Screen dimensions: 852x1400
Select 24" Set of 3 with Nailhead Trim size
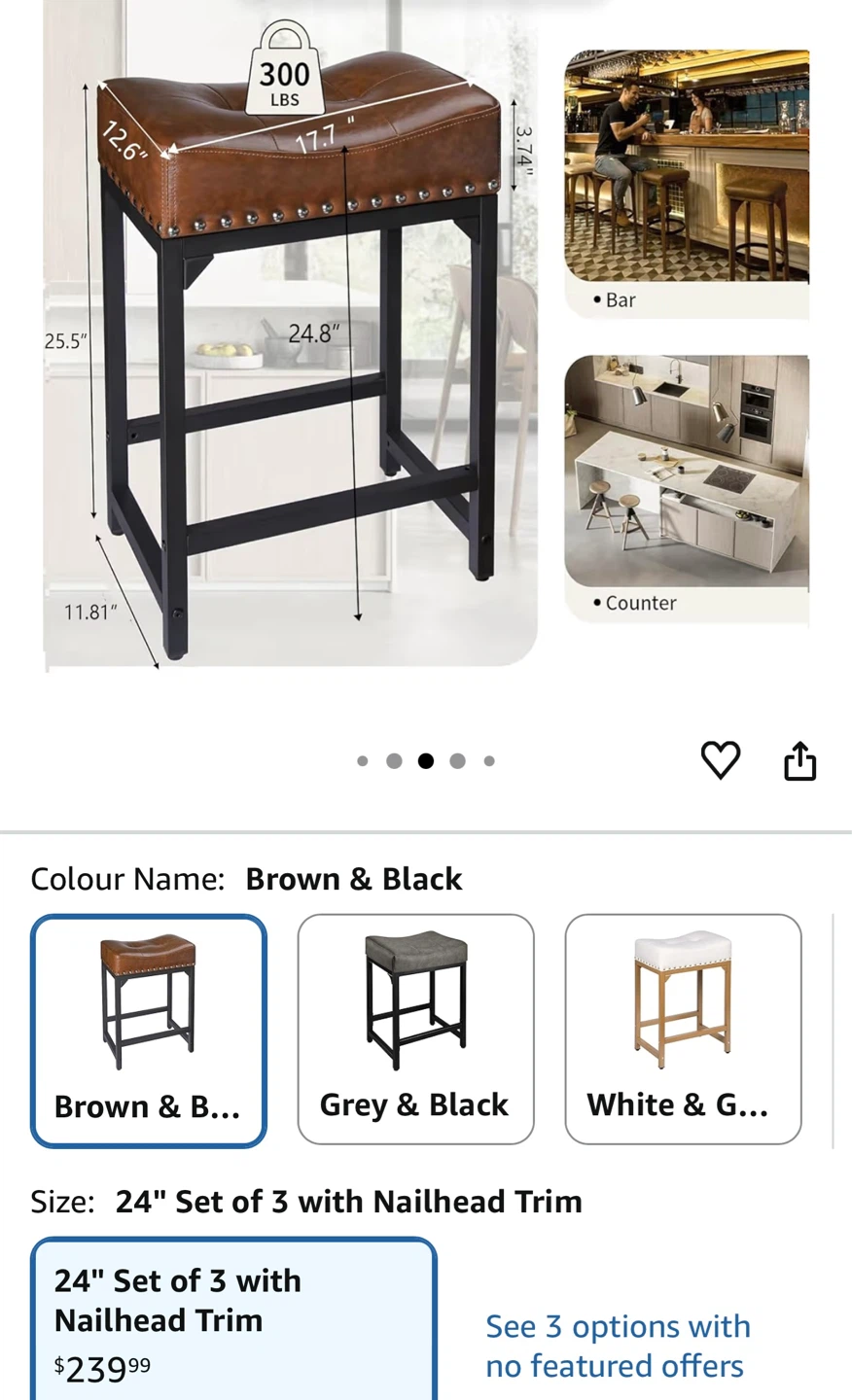233,1319
